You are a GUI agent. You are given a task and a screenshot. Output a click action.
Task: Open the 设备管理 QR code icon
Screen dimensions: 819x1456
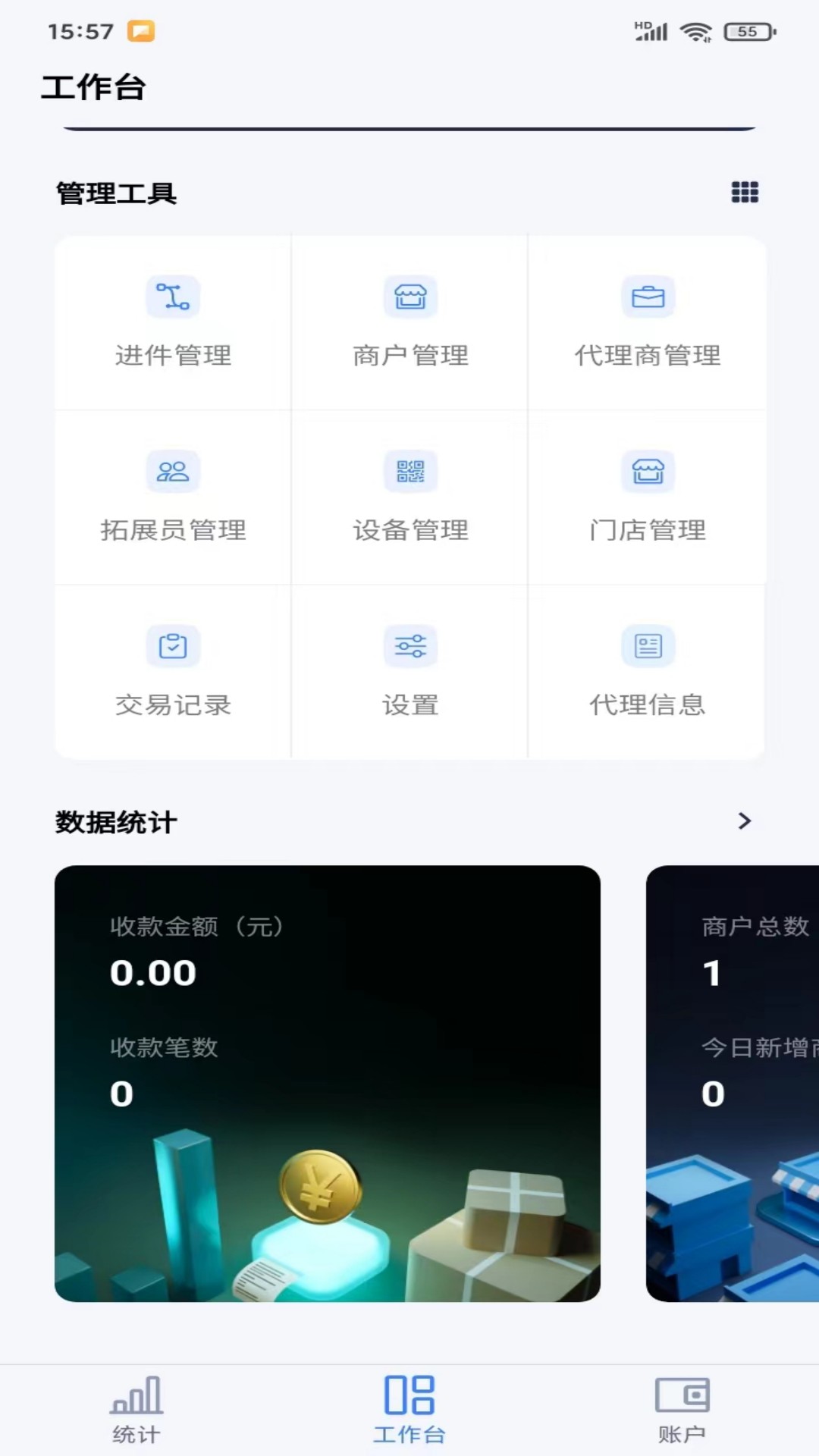(x=409, y=472)
